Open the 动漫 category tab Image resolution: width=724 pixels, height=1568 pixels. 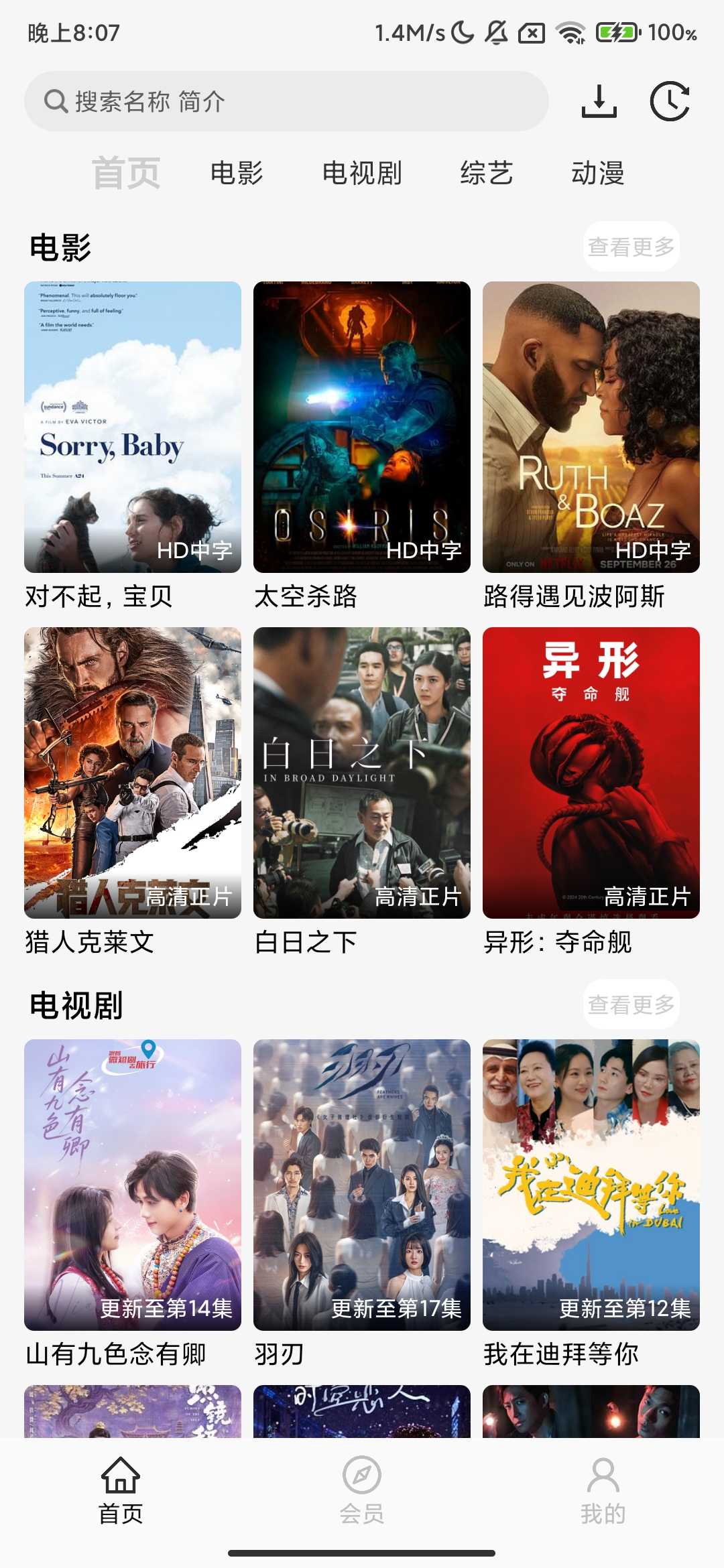click(x=601, y=174)
